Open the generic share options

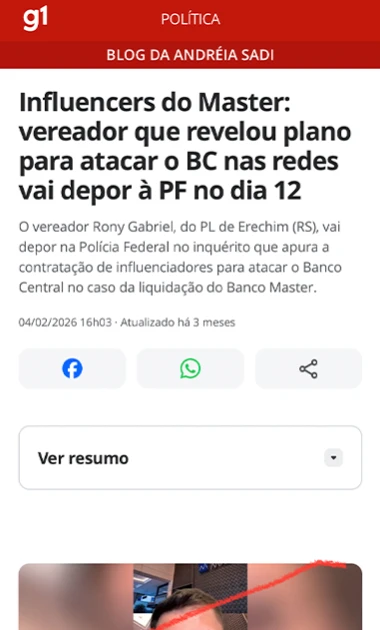308,368
